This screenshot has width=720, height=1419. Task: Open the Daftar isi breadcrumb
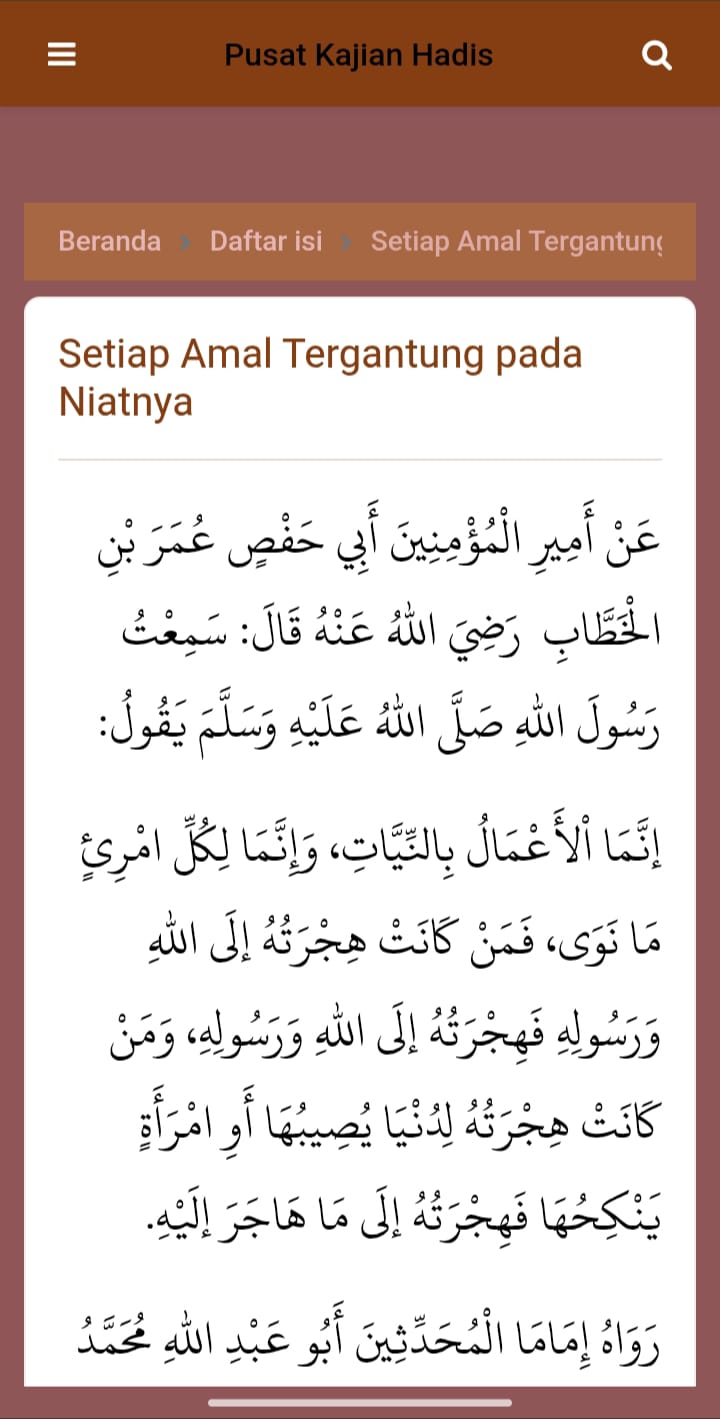point(266,241)
